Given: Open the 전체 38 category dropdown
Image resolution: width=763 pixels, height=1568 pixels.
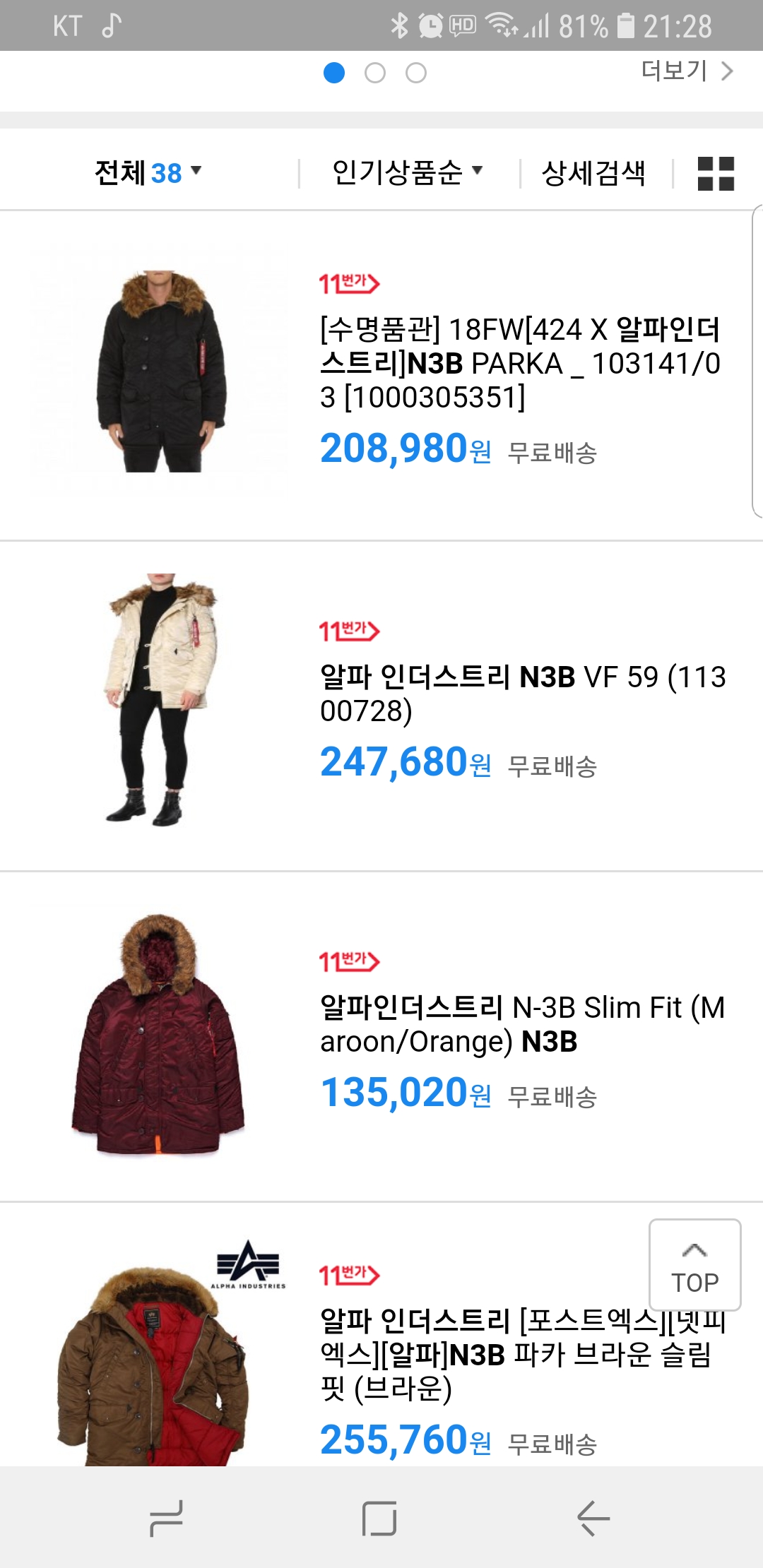Looking at the screenshot, I should click(148, 172).
